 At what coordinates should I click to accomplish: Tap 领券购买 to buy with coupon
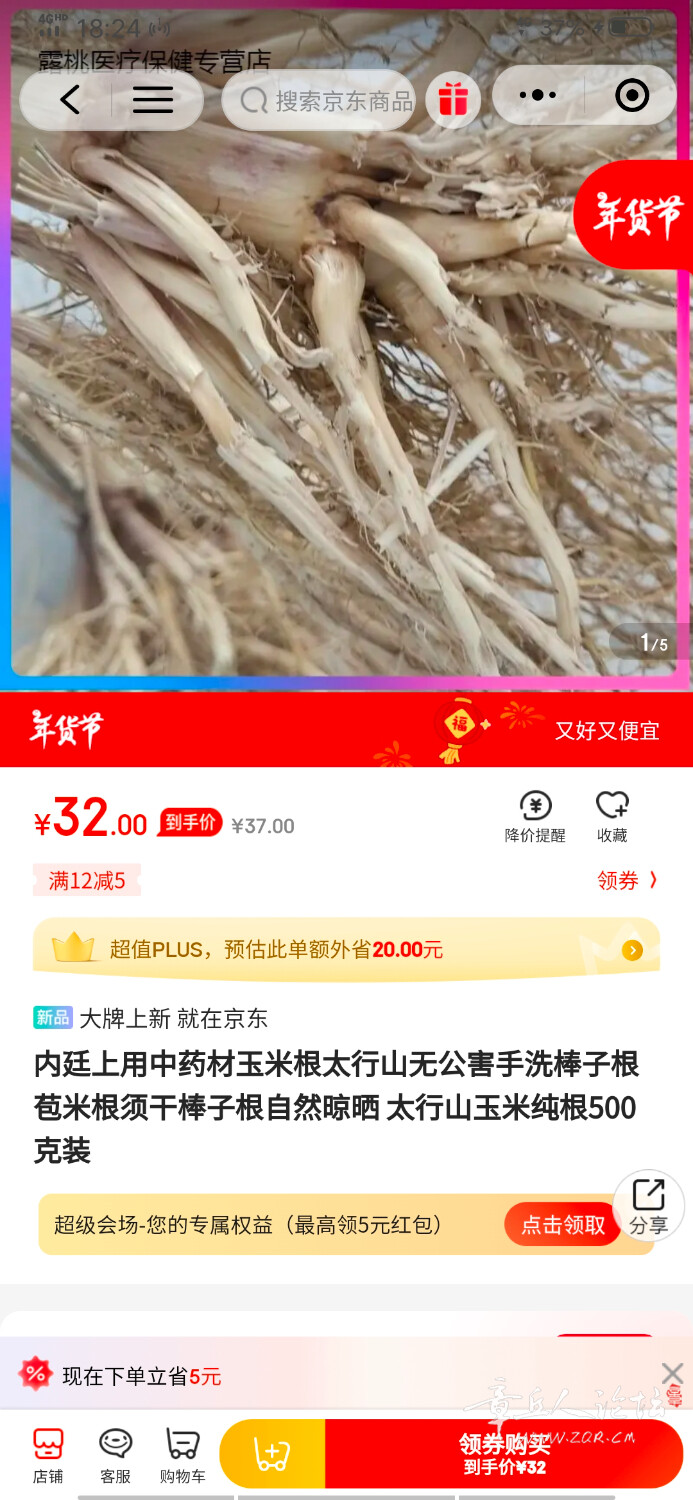point(504,1454)
